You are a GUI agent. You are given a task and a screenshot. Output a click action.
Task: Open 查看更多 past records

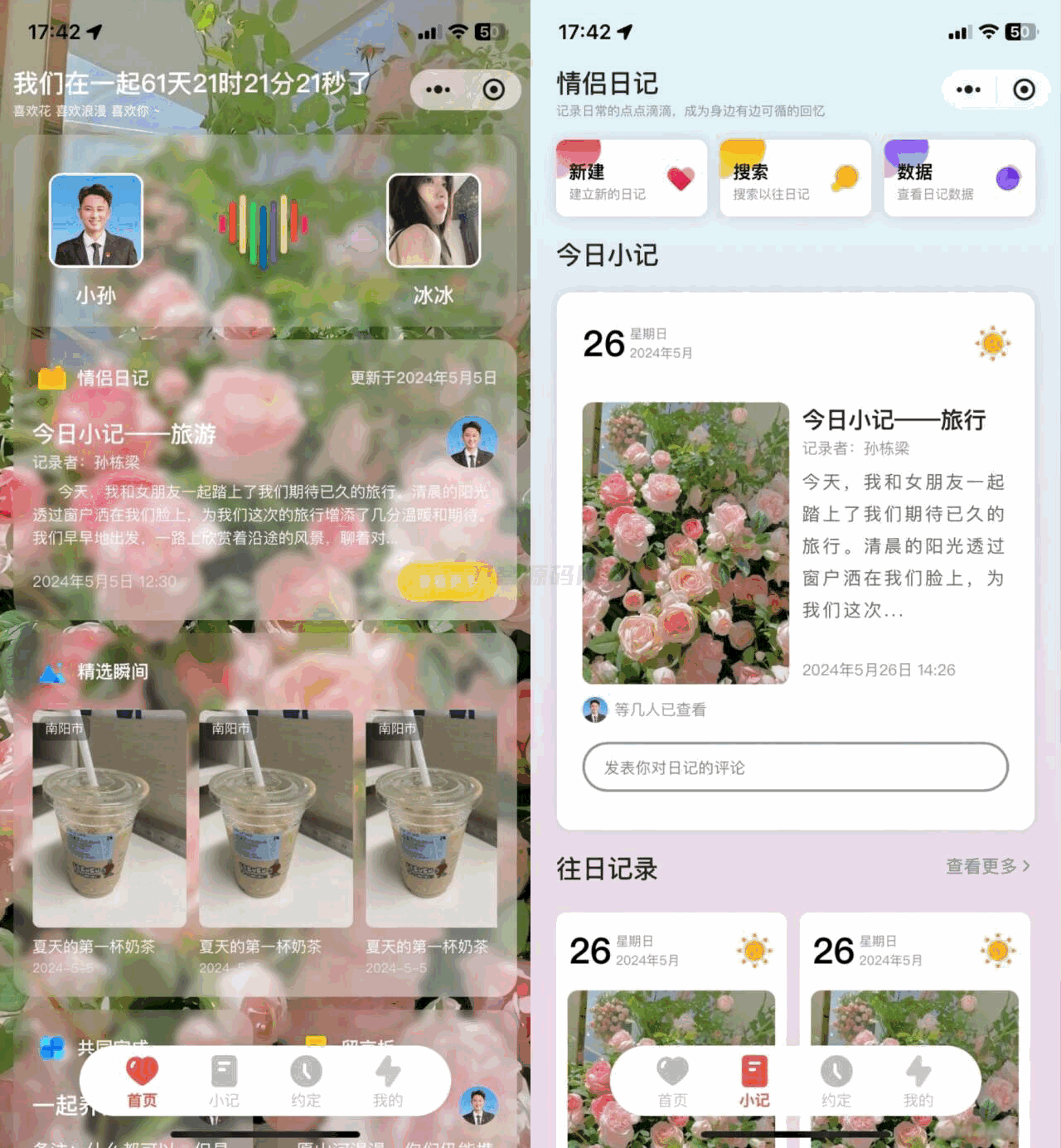click(987, 866)
